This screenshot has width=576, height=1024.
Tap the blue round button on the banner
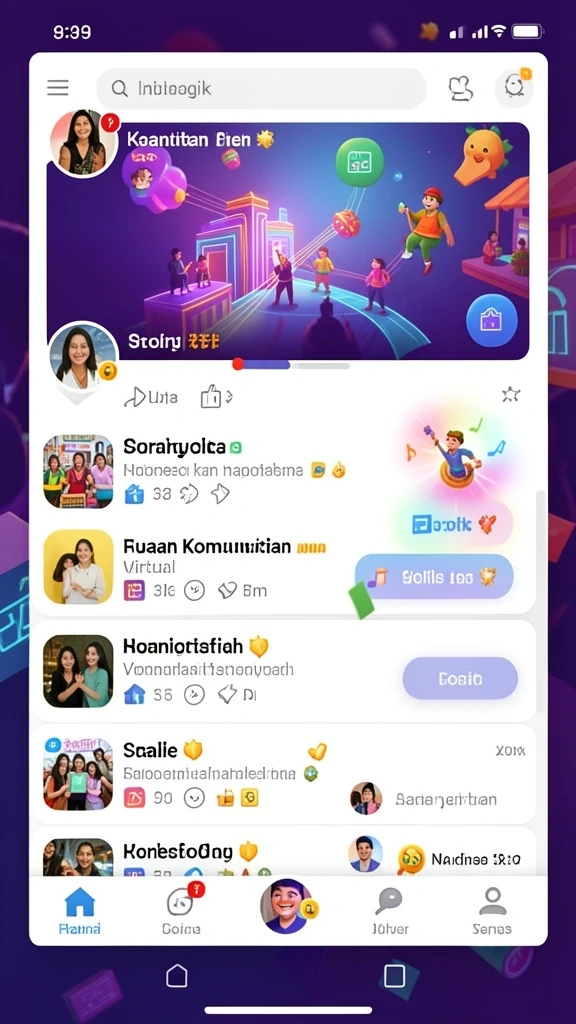click(492, 320)
